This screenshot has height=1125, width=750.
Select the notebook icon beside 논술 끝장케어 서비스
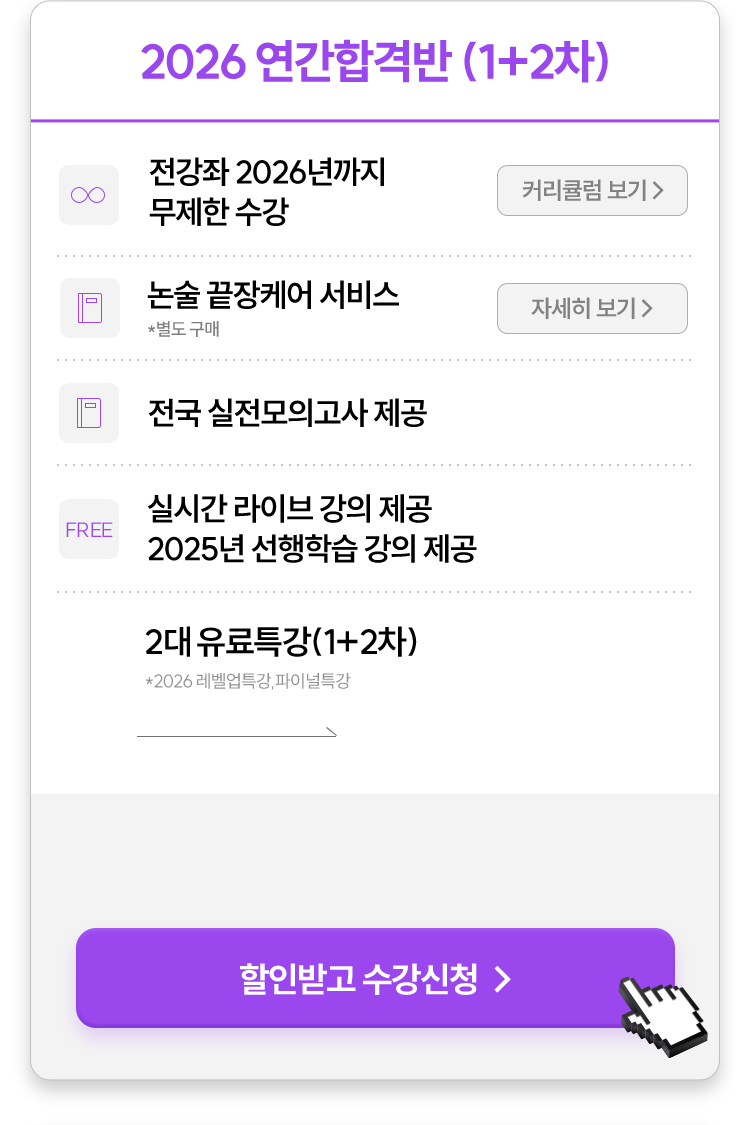coord(89,308)
